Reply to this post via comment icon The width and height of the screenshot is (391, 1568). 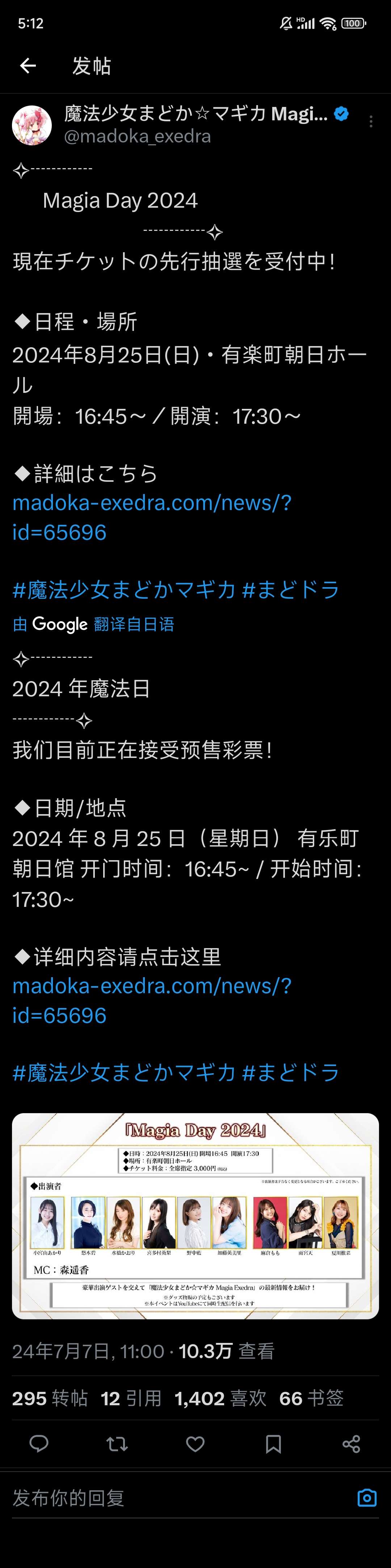pos(39,1444)
